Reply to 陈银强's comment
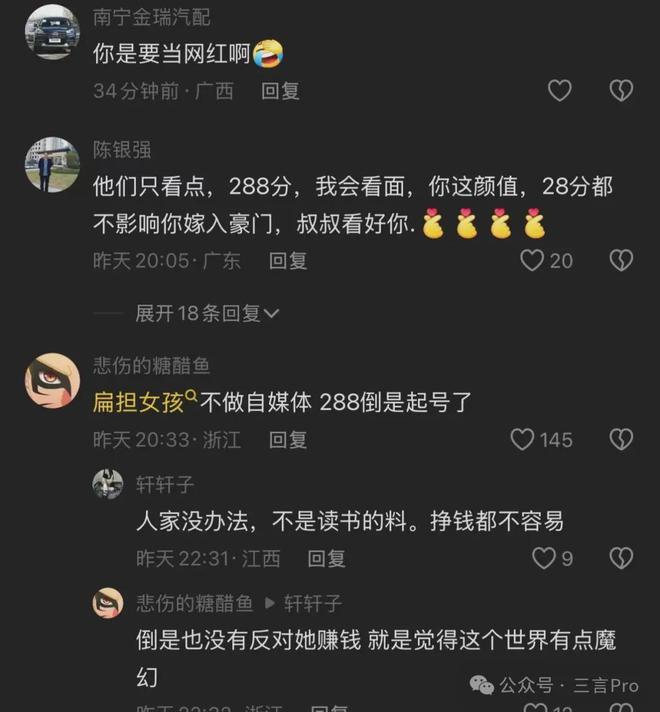 pos(288,261)
